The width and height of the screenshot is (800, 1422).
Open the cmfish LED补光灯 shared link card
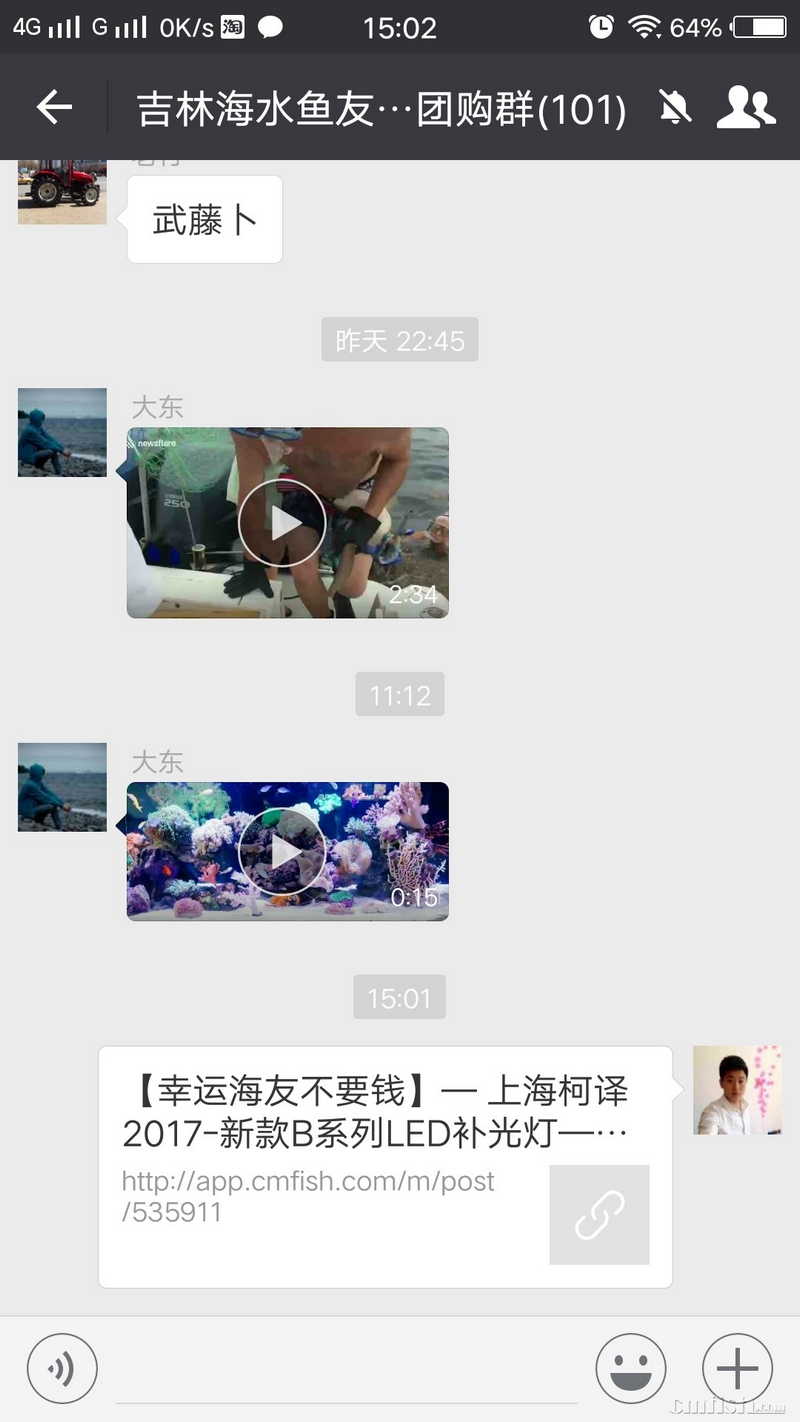pyautogui.click(x=385, y=1166)
